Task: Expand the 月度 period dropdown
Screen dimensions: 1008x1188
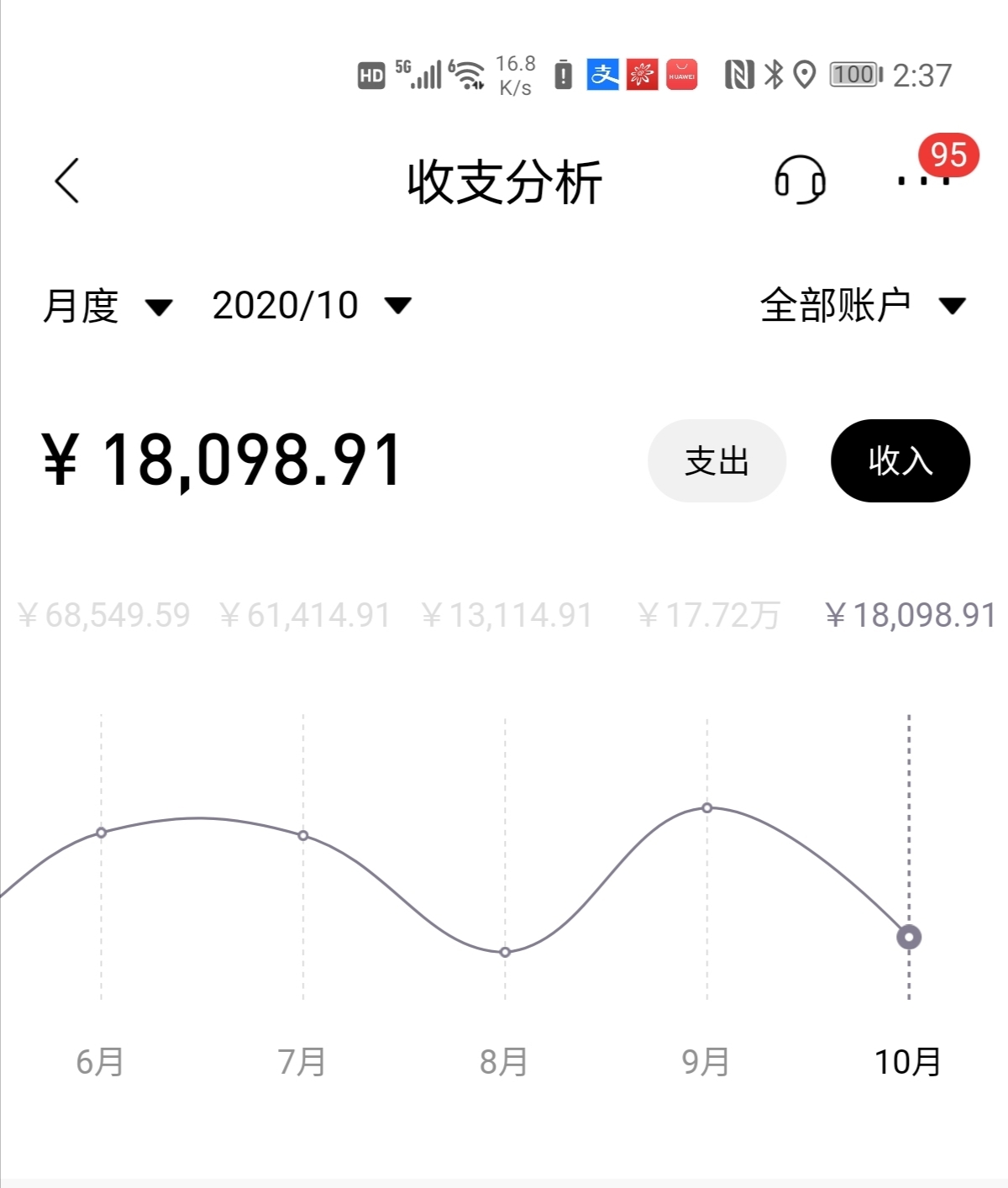Action: (x=107, y=305)
